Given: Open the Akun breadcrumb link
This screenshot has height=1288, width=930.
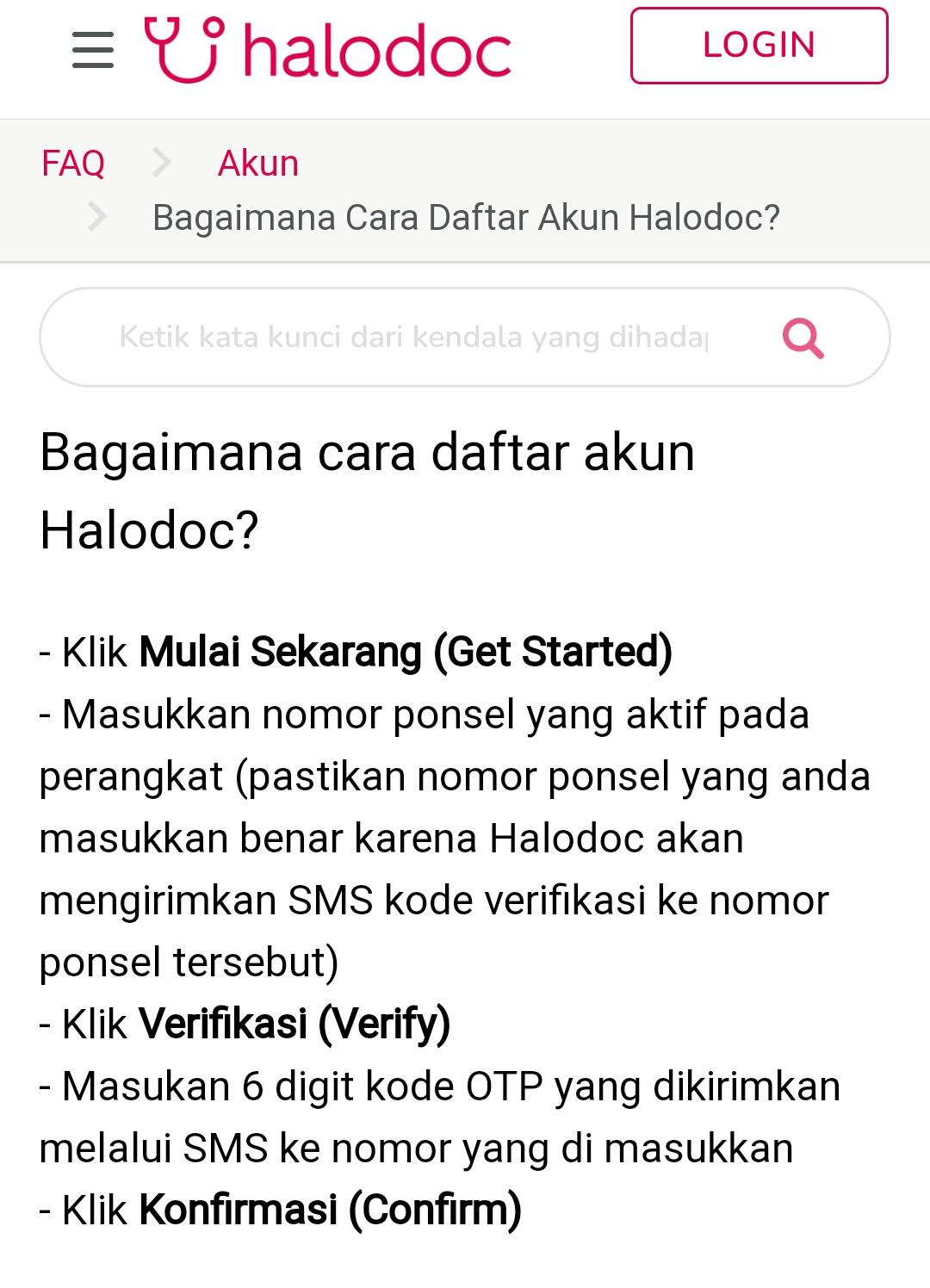Looking at the screenshot, I should 258,163.
